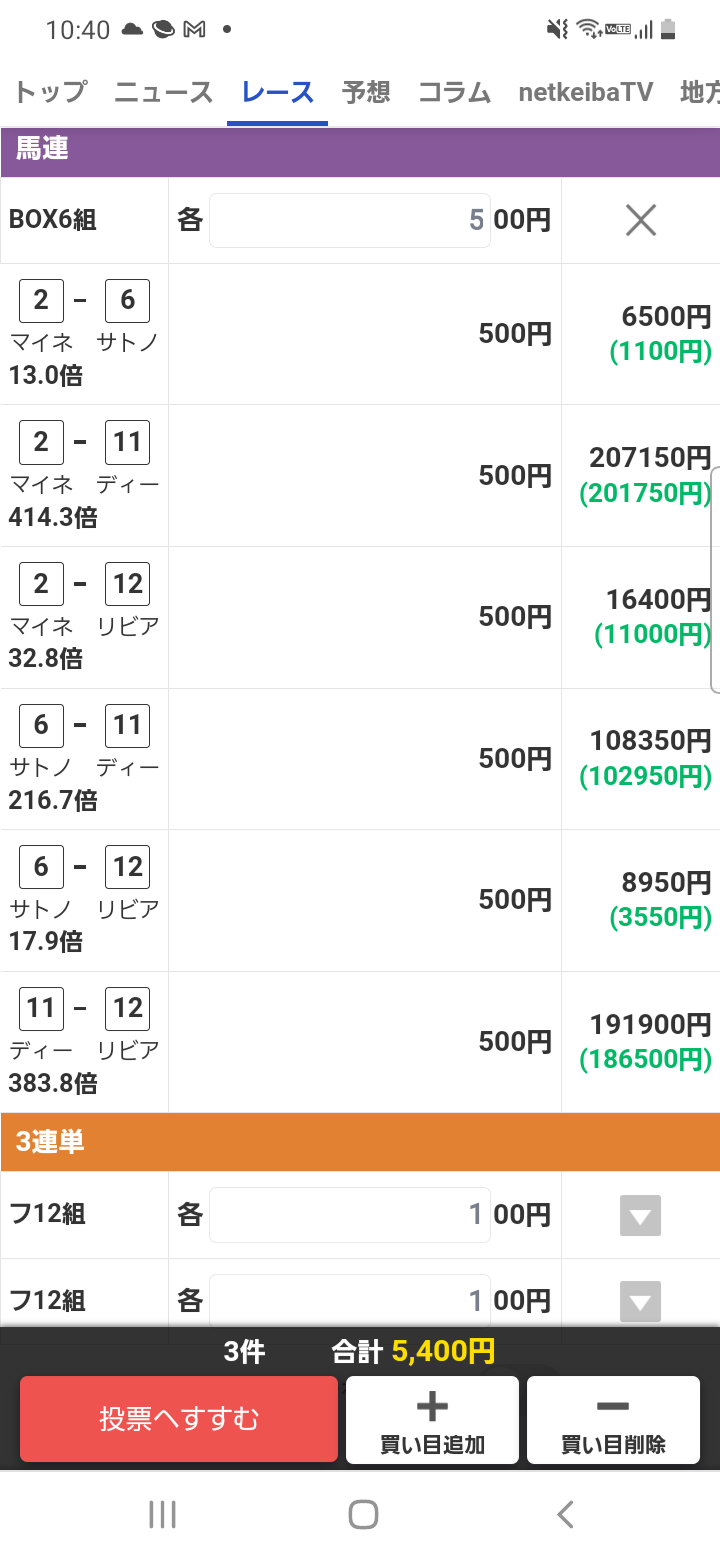720x1560 pixels.
Task: Open the netkeibaTV tab
Action: pos(585,93)
